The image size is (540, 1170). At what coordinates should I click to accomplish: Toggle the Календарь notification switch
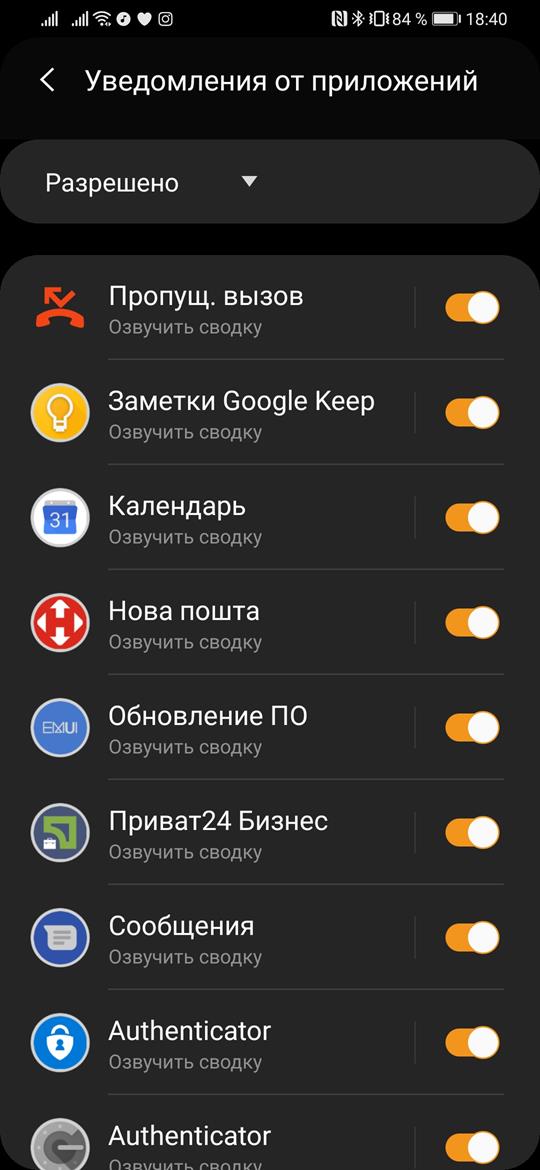tap(472, 518)
